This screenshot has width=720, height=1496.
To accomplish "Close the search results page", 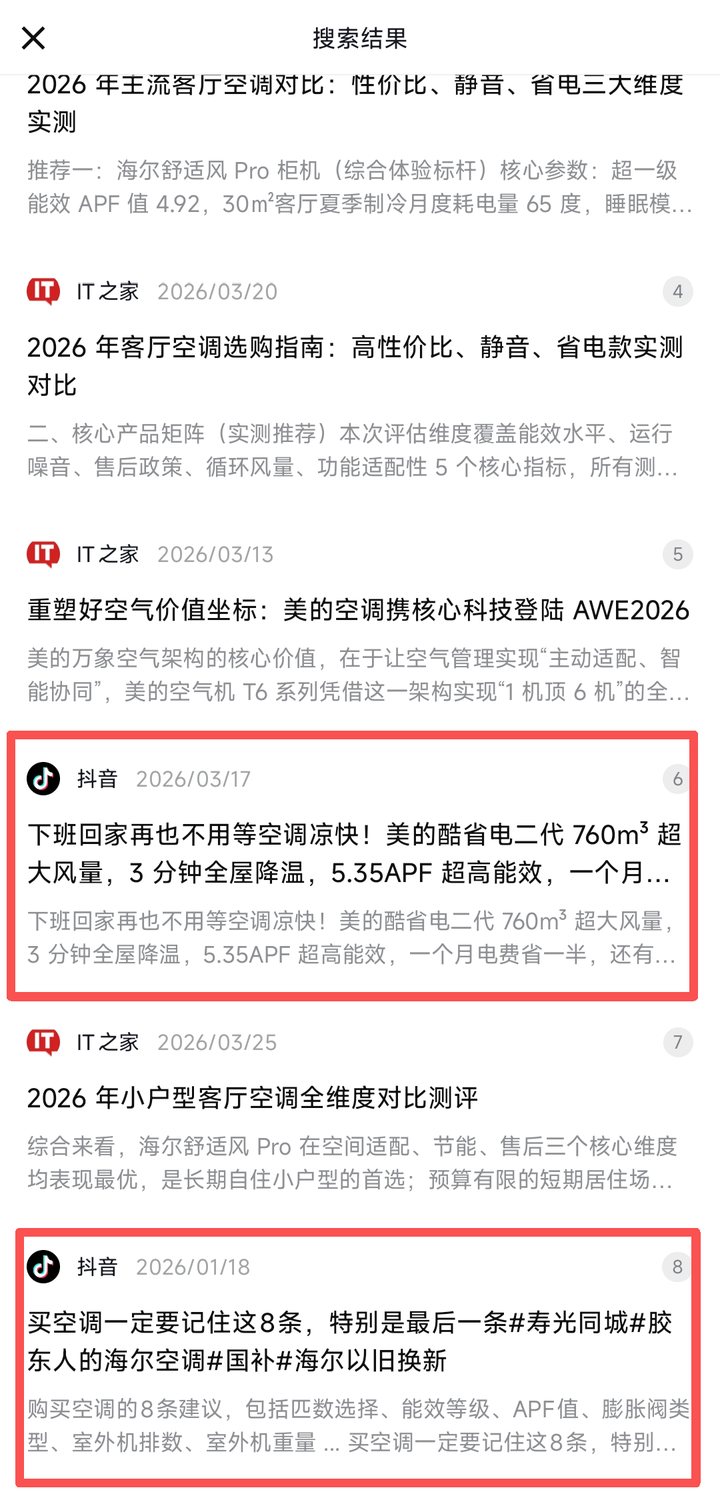I will [x=34, y=38].
